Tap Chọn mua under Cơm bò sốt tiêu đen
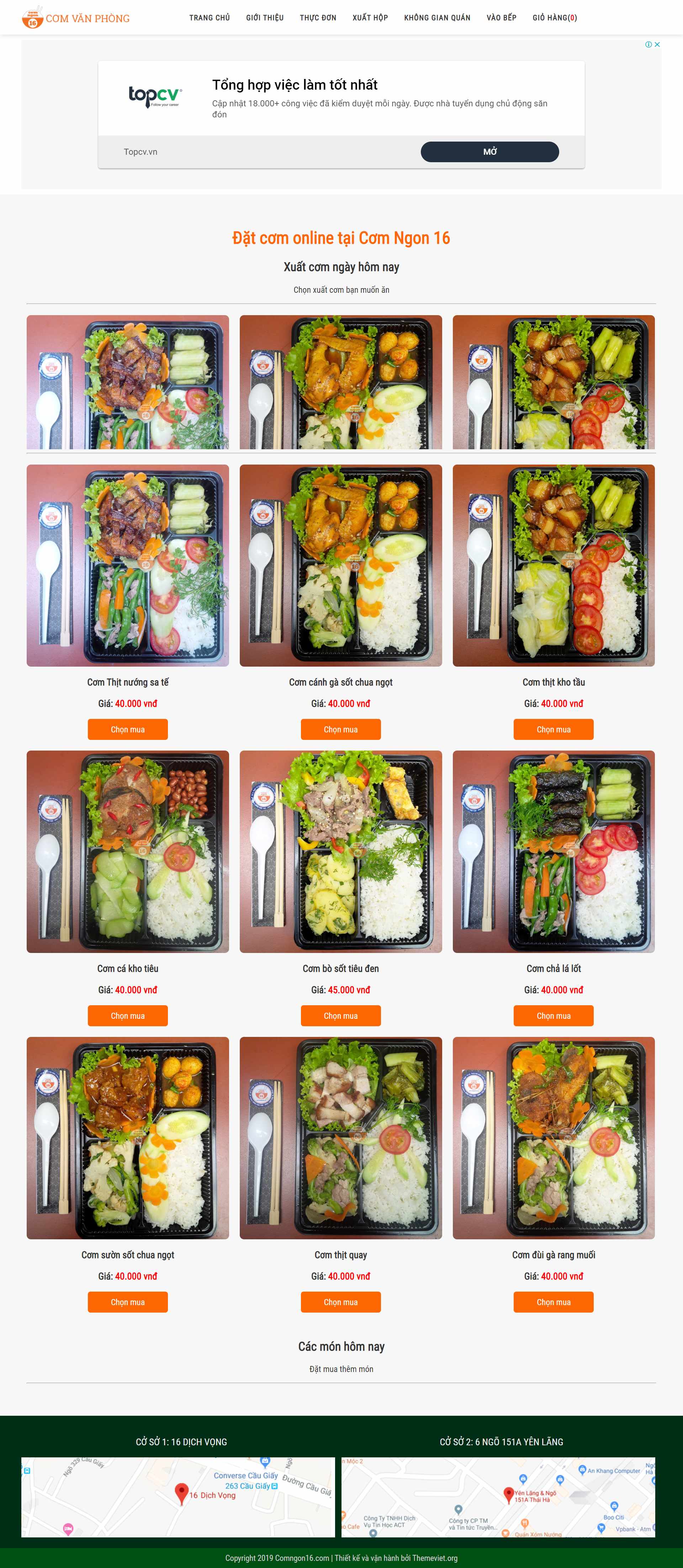This screenshot has width=683, height=1568. 340,1015
